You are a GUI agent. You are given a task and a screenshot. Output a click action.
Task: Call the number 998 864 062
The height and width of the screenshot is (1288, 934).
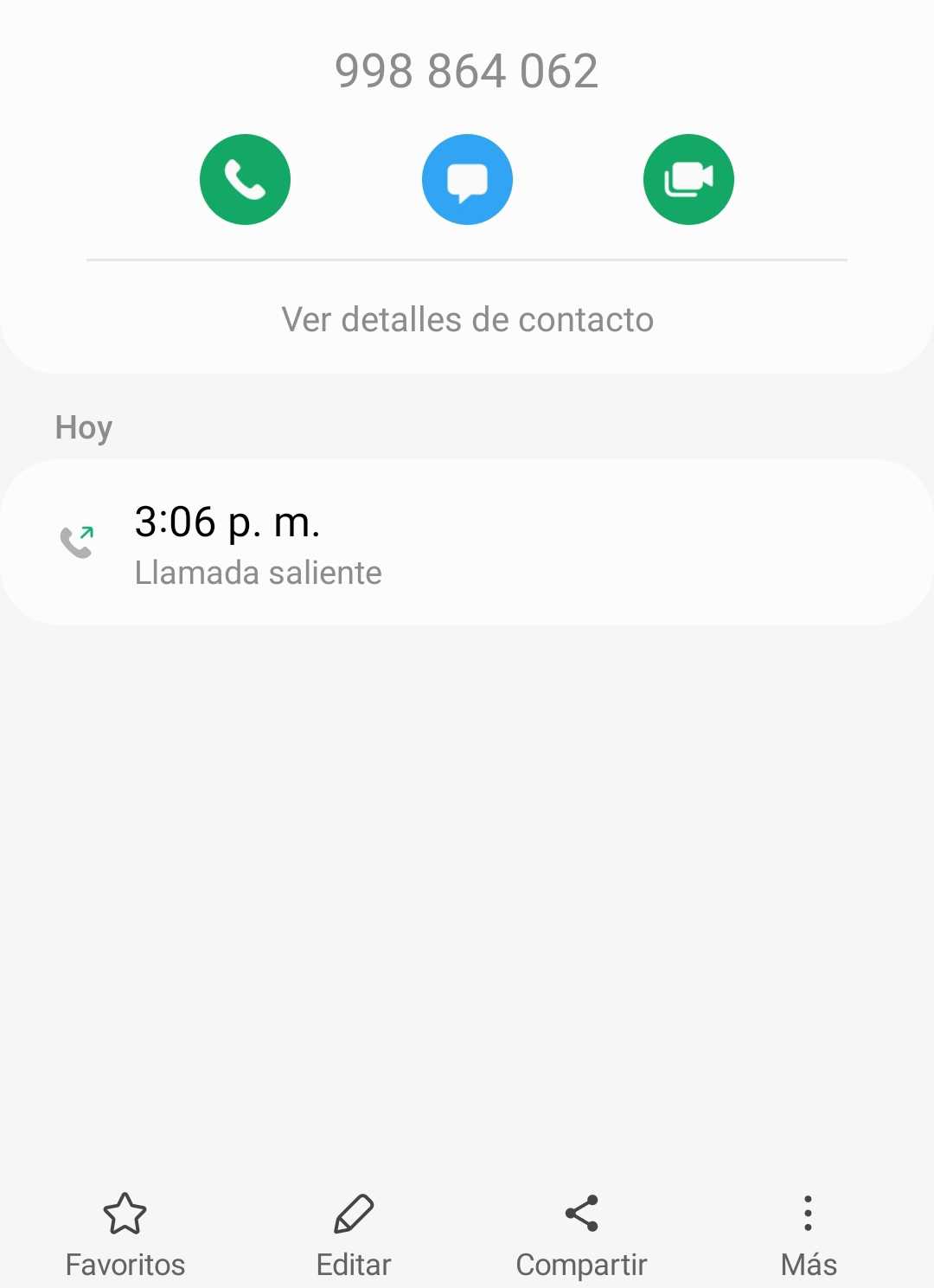(245, 180)
